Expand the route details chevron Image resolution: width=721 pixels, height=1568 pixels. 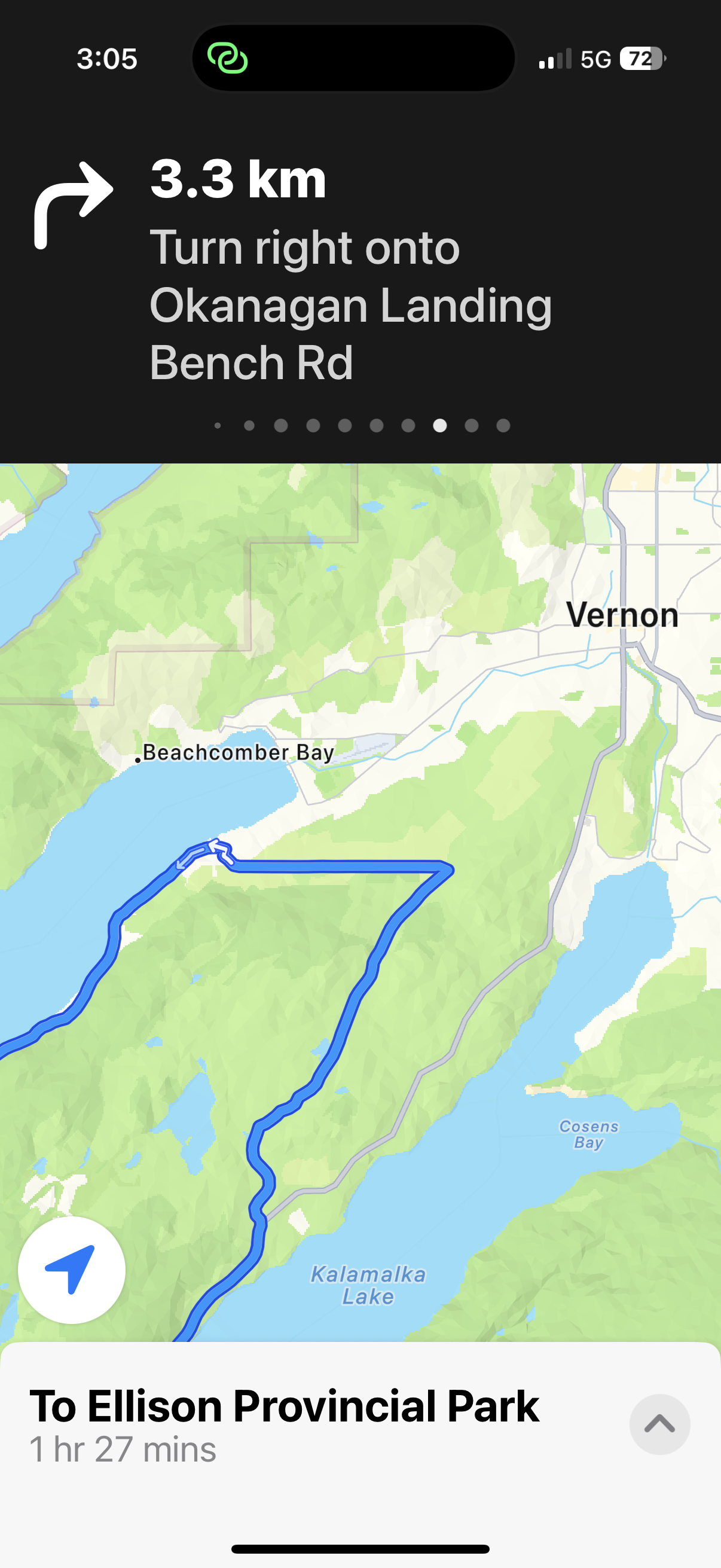pyautogui.click(x=659, y=1424)
